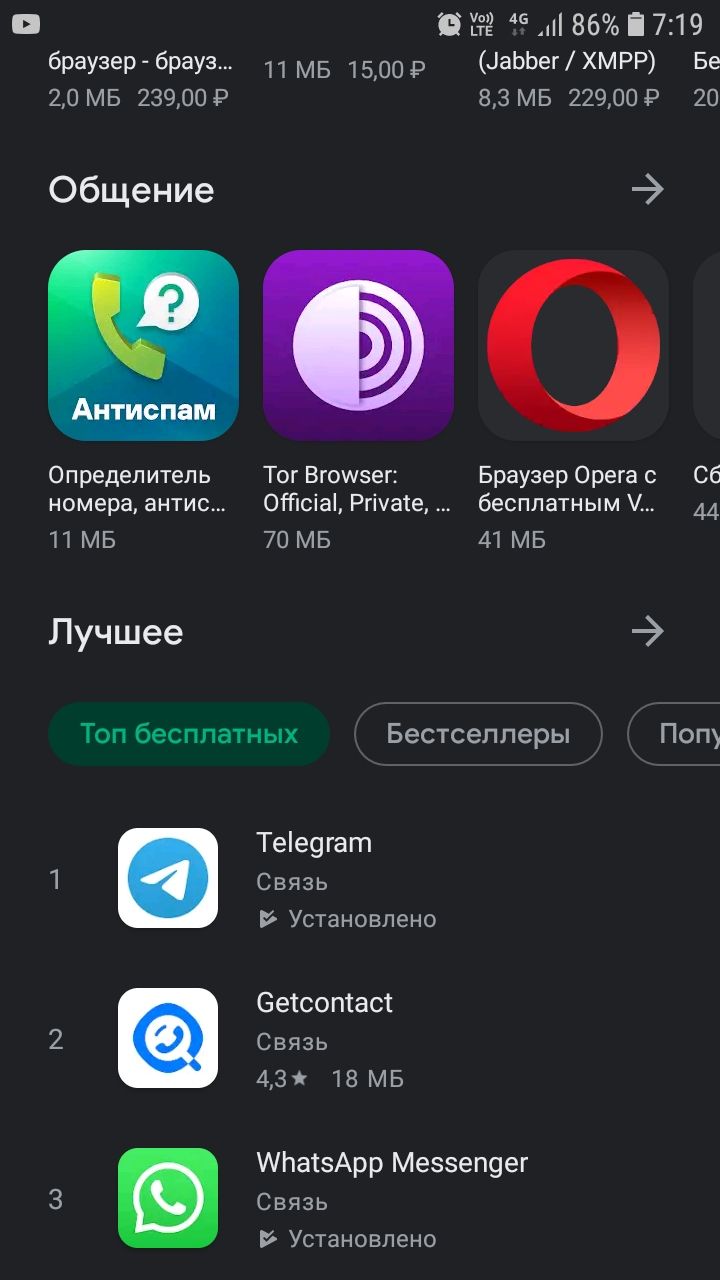
Task: Open the Лучшее section arrow
Action: click(x=648, y=631)
